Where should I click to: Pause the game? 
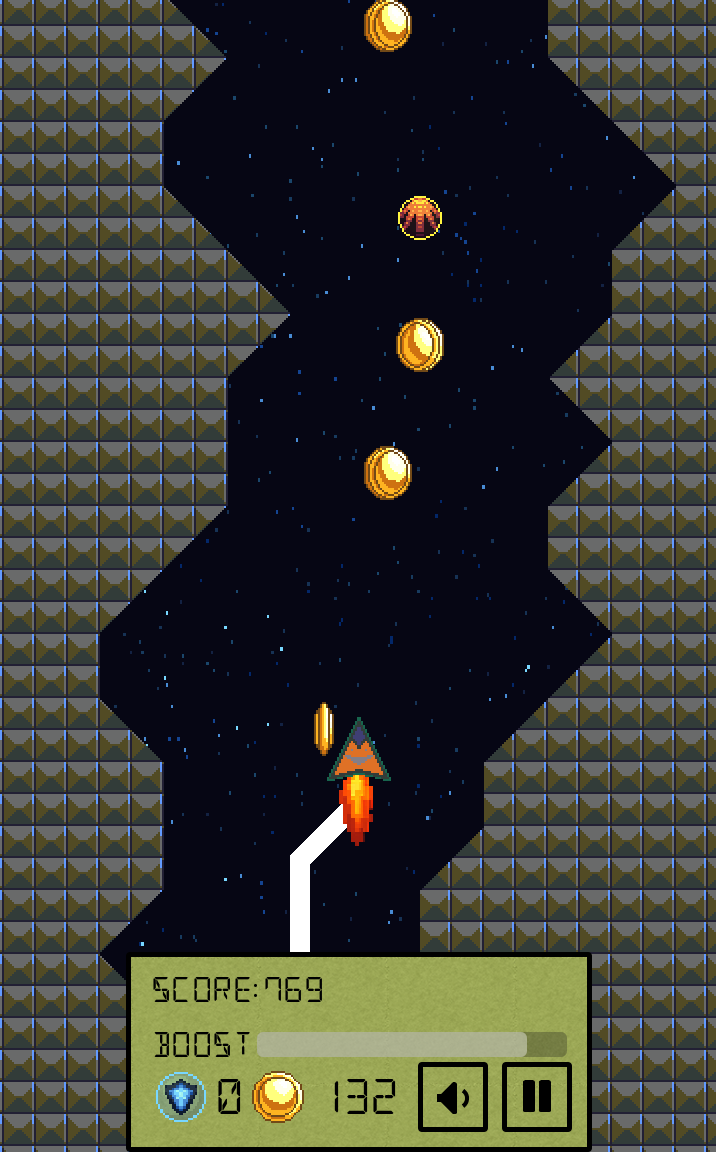click(537, 1097)
